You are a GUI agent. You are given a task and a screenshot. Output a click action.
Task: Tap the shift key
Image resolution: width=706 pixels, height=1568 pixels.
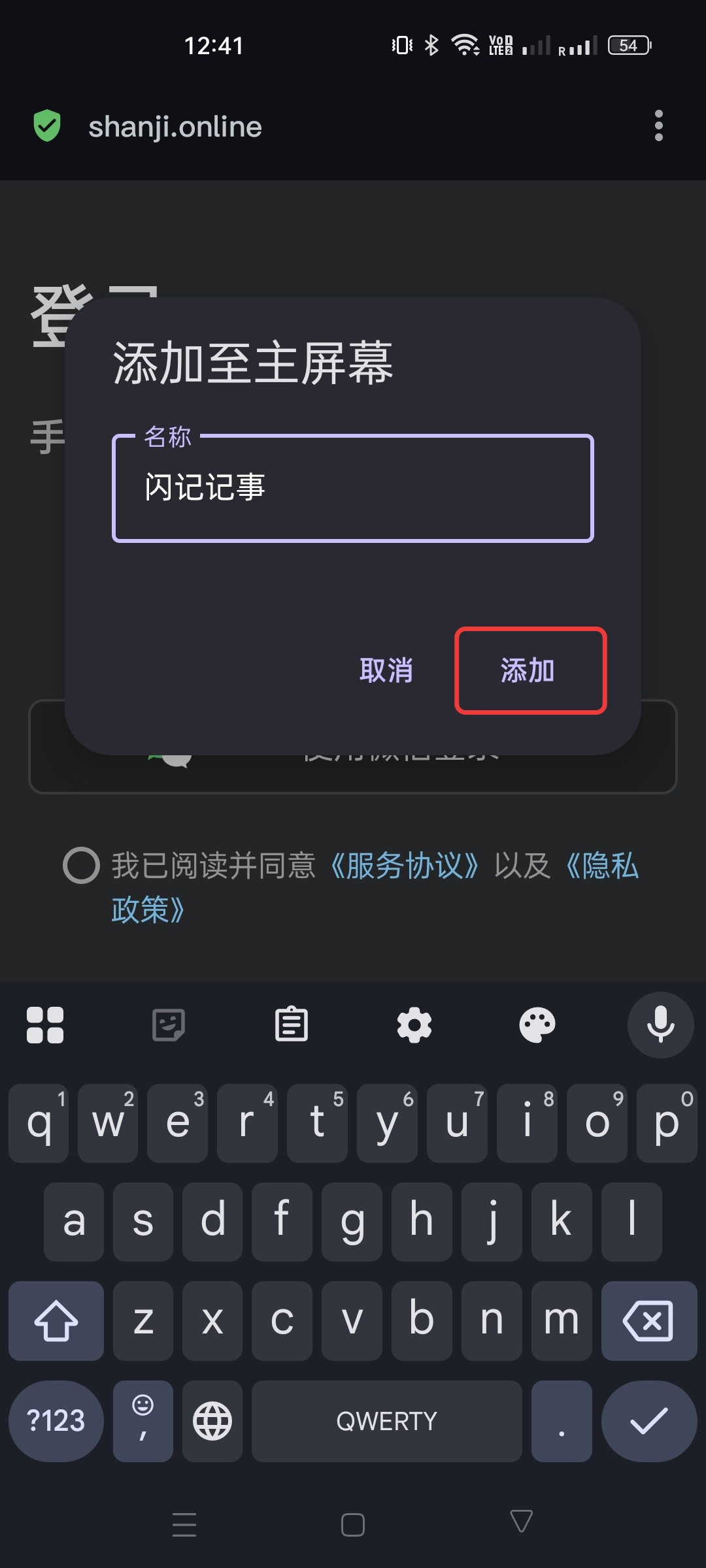point(56,1321)
